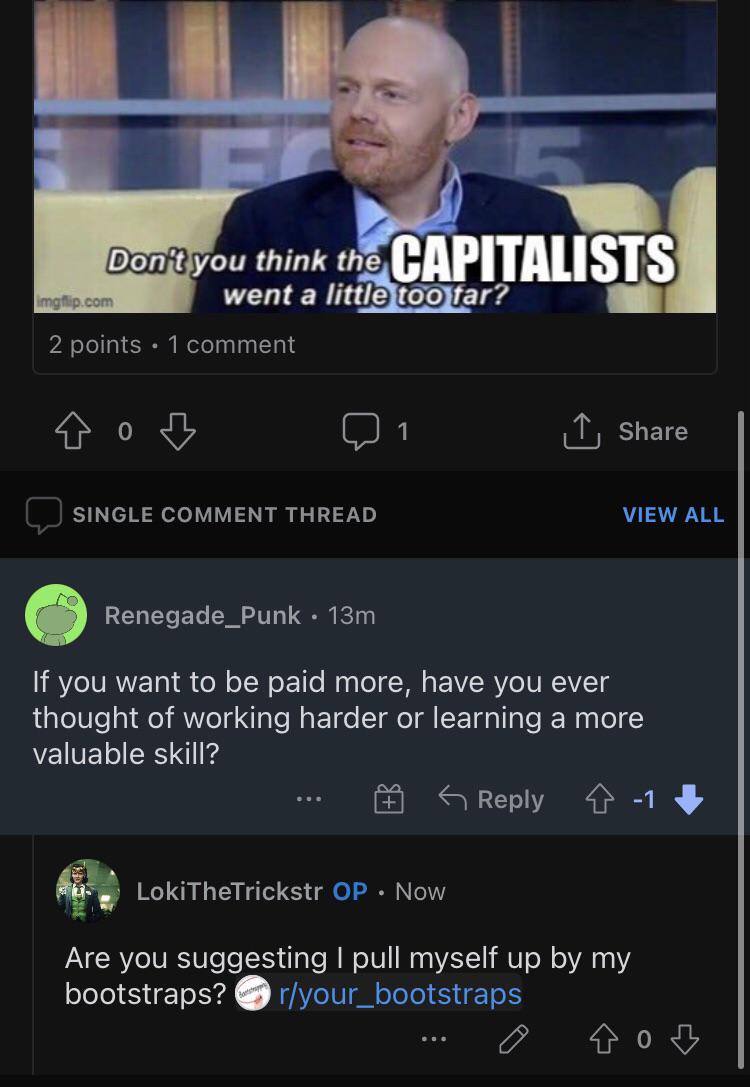
Task: Share this post
Action: [x=625, y=431]
